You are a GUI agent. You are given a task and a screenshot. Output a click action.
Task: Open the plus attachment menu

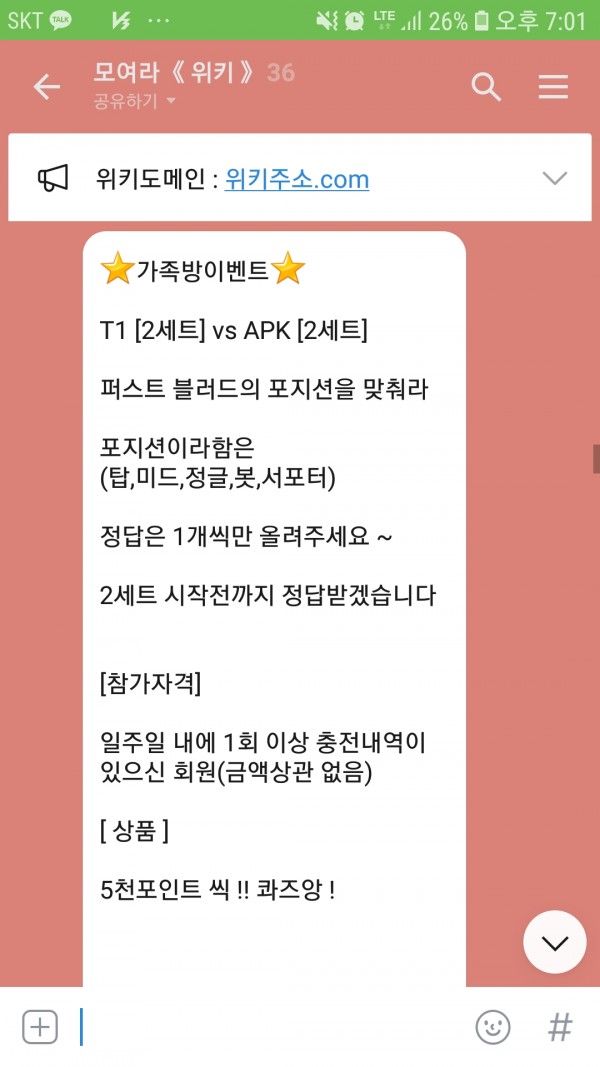[40, 1027]
